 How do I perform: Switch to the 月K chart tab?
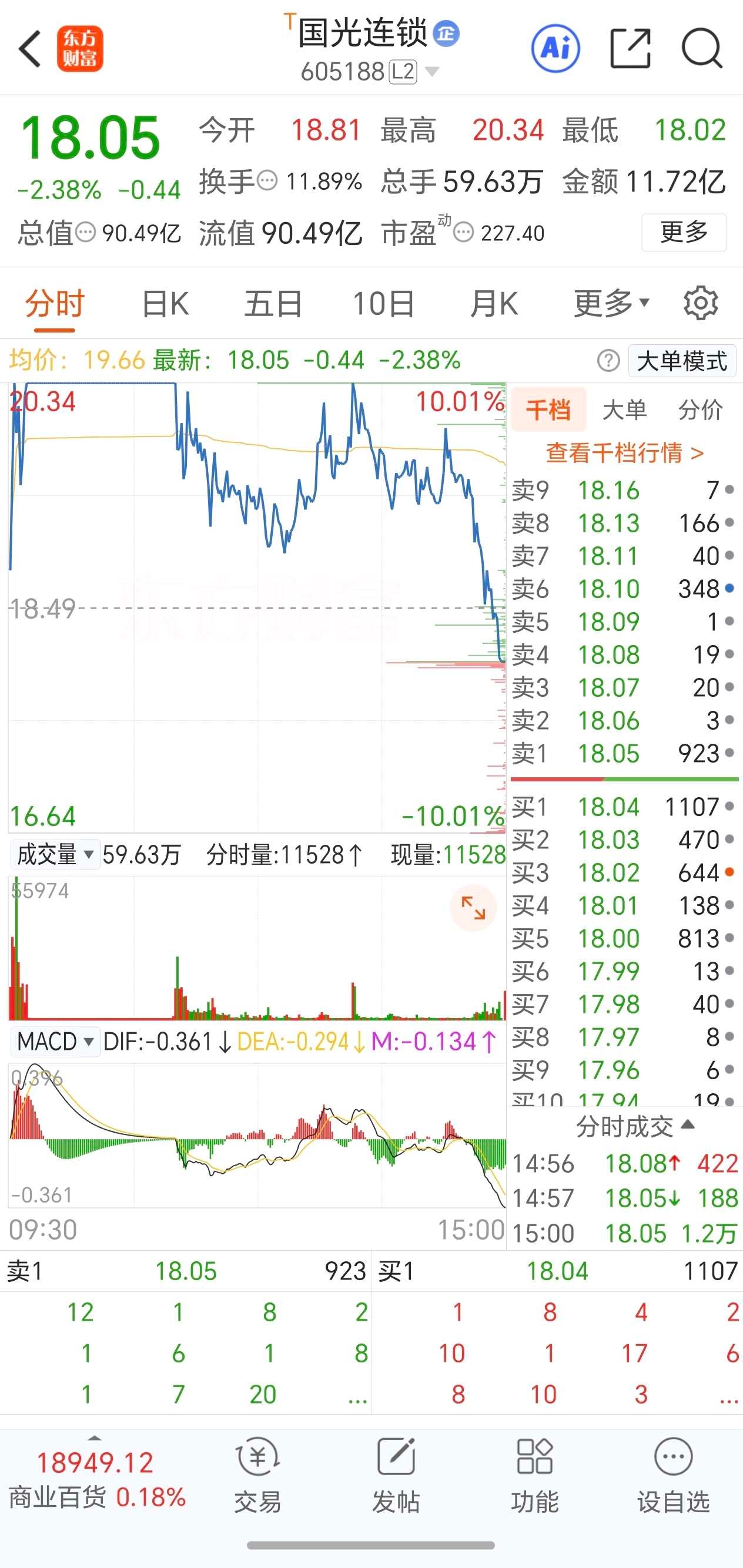click(x=493, y=304)
